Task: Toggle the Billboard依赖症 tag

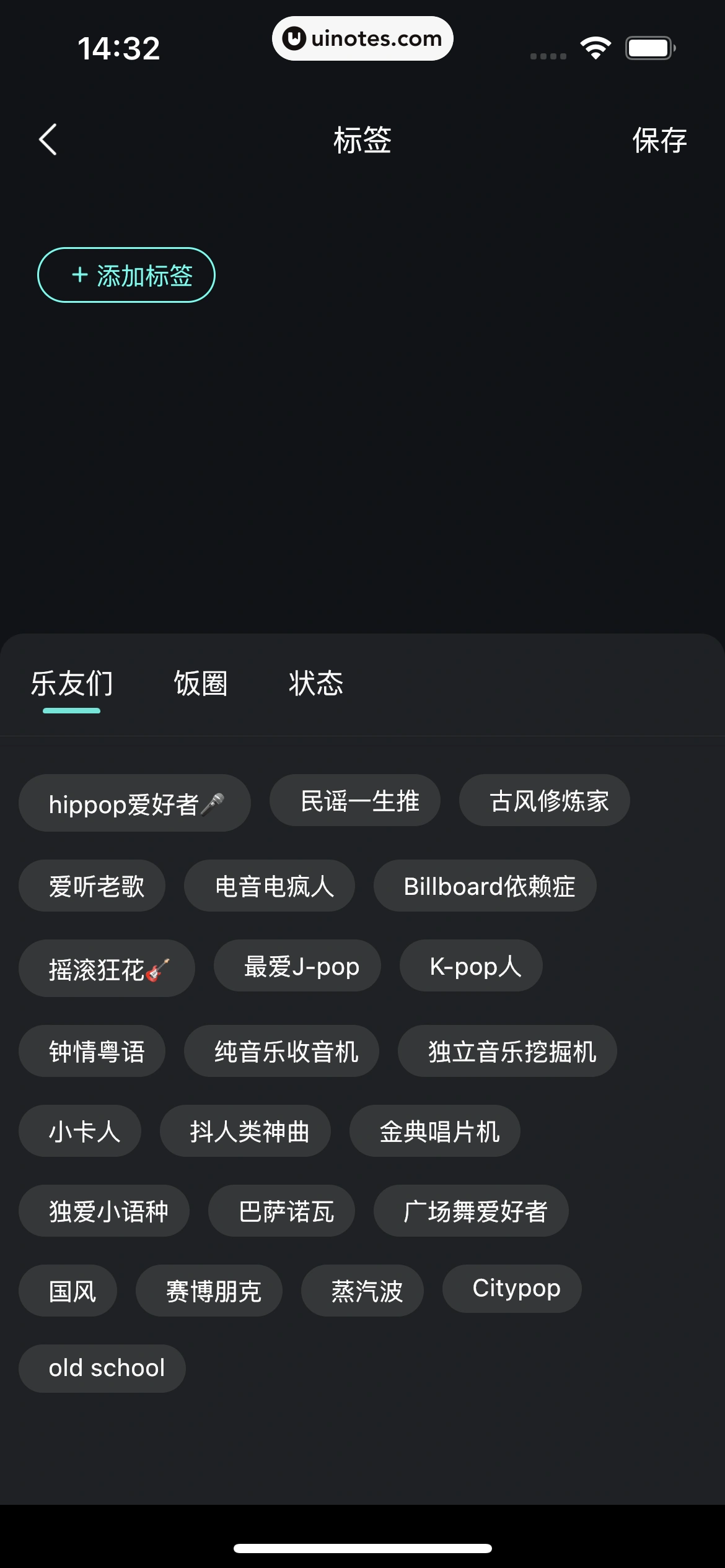Action: (x=485, y=886)
